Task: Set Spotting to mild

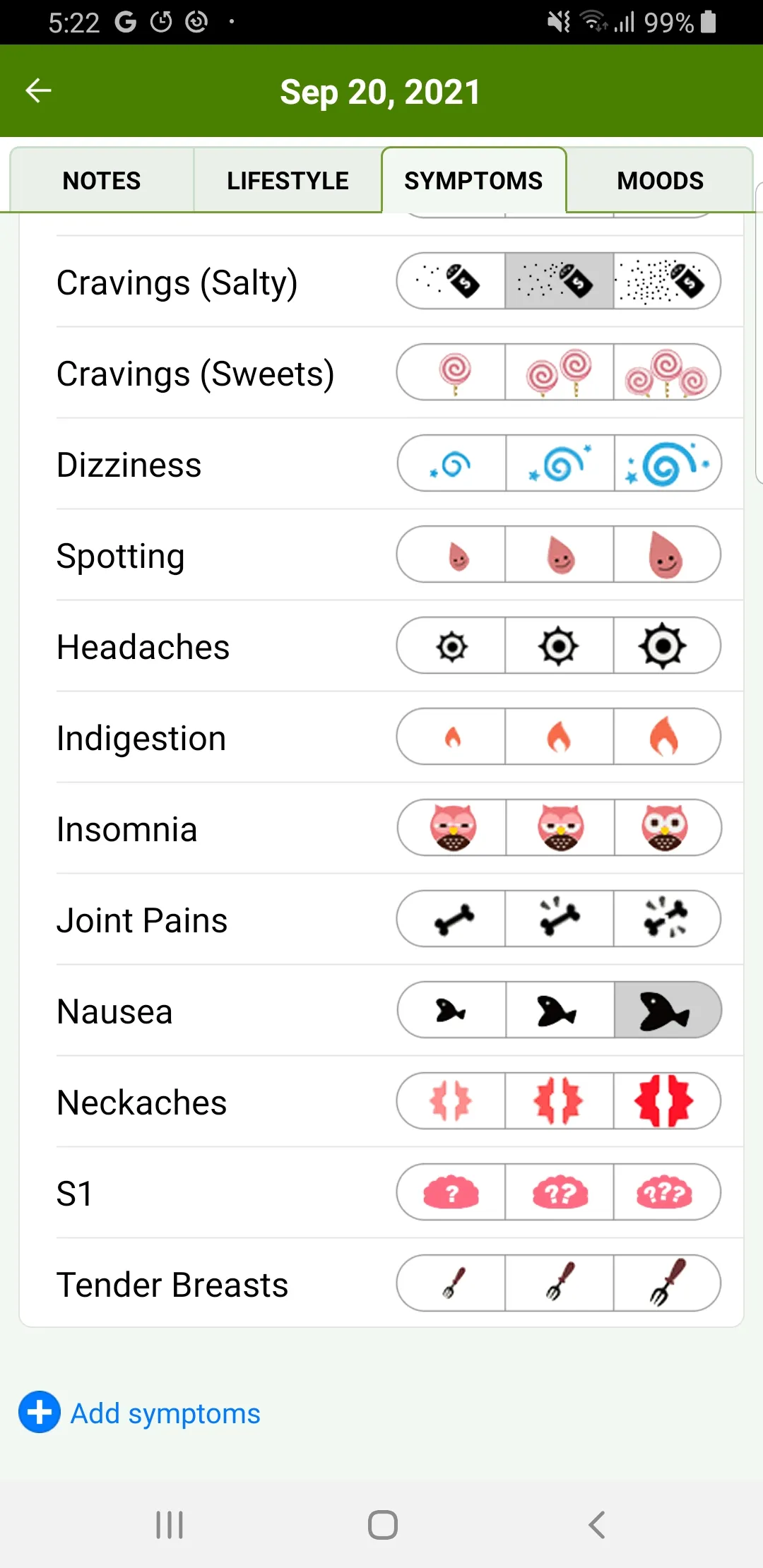Action: pos(451,554)
